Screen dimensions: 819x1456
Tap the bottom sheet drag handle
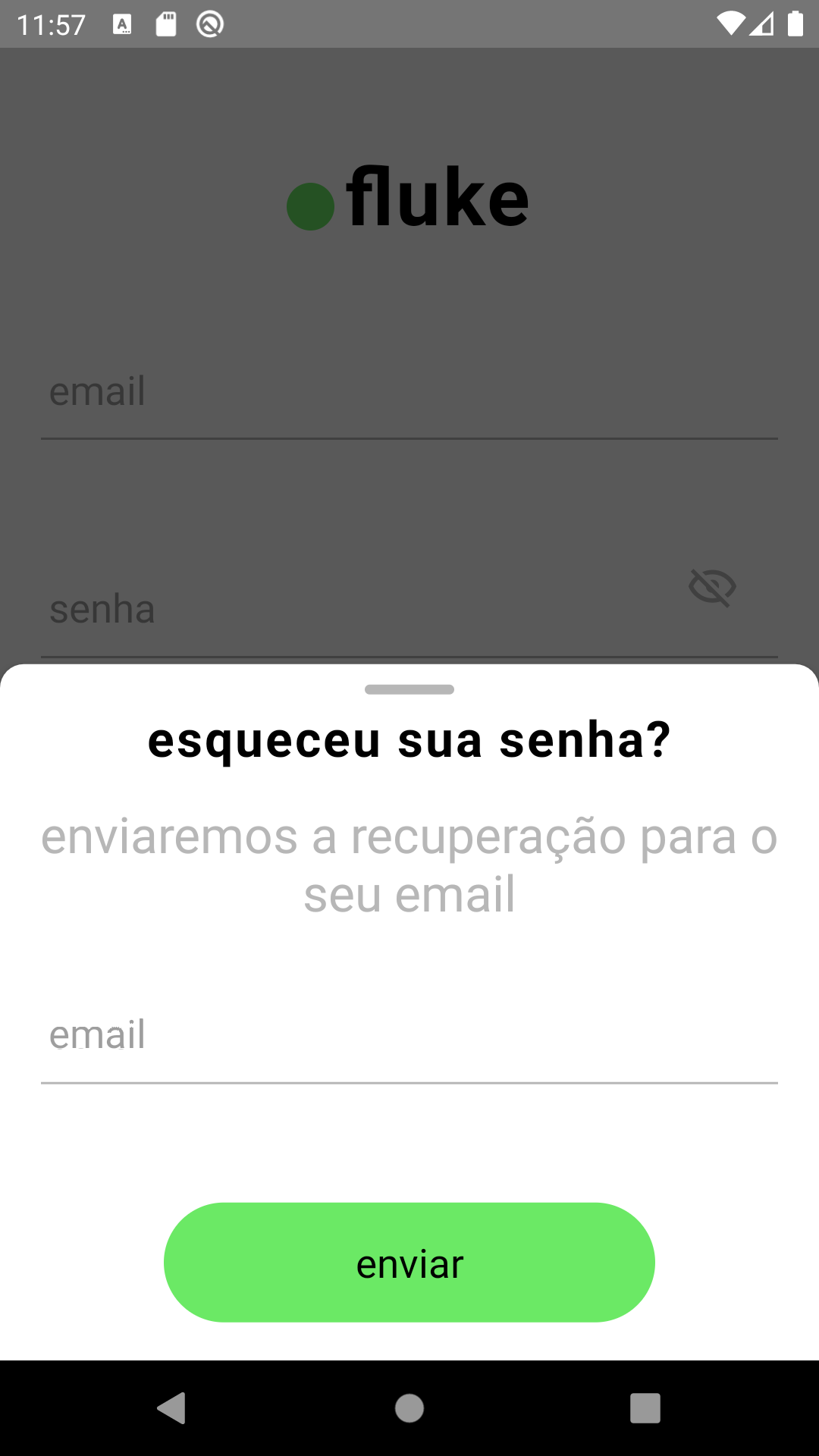click(x=409, y=689)
